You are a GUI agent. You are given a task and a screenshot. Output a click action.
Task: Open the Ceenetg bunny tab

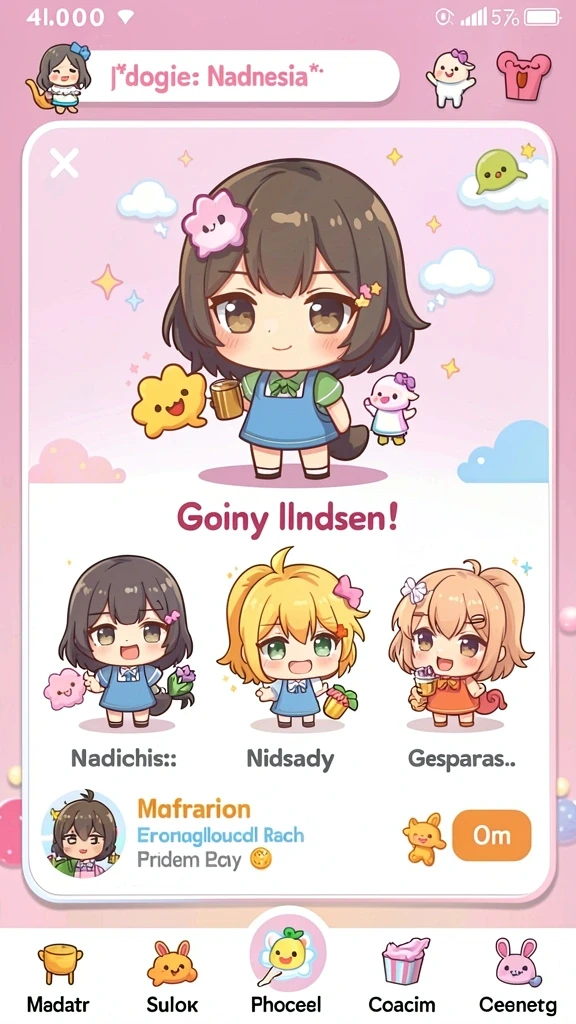(x=517, y=976)
